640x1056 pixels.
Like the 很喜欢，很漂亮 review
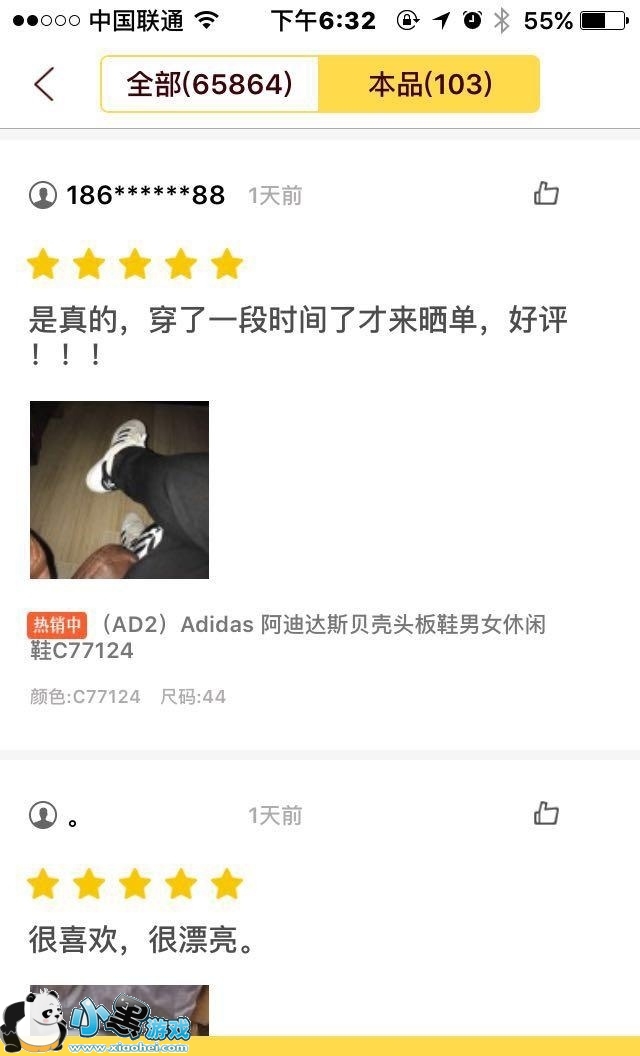coord(546,813)
